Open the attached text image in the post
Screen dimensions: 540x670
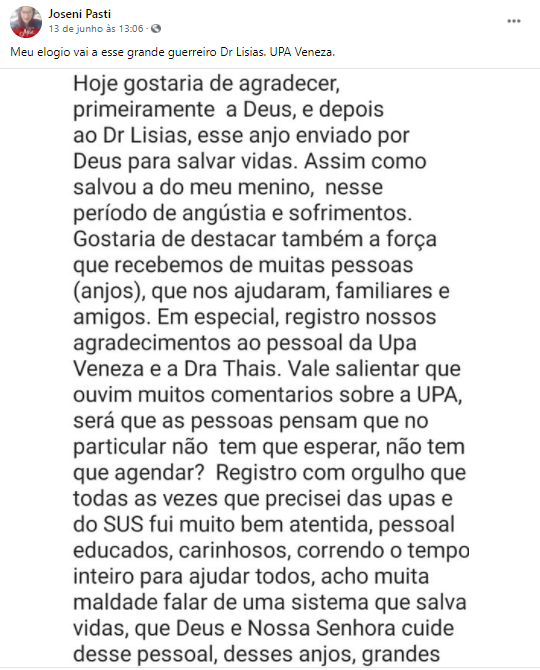tap(270, 369)
